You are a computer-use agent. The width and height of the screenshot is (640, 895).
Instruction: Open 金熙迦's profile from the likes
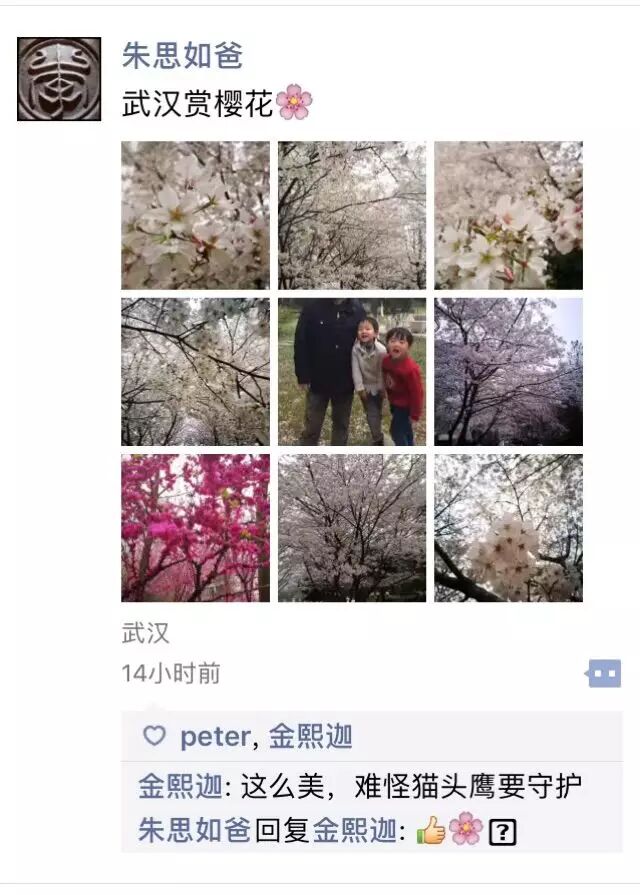click(310, 737)
